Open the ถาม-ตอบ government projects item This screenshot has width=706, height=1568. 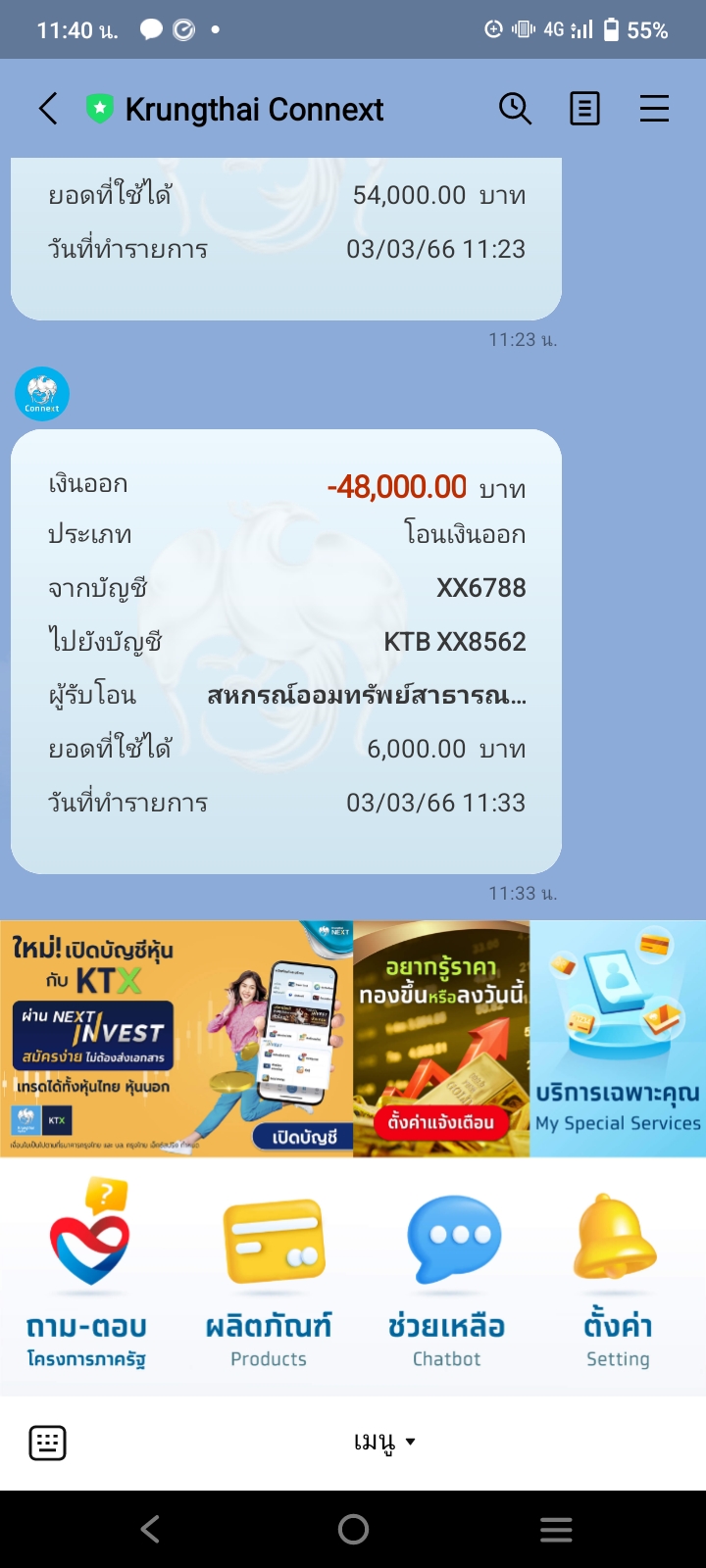coord(87,1274)
